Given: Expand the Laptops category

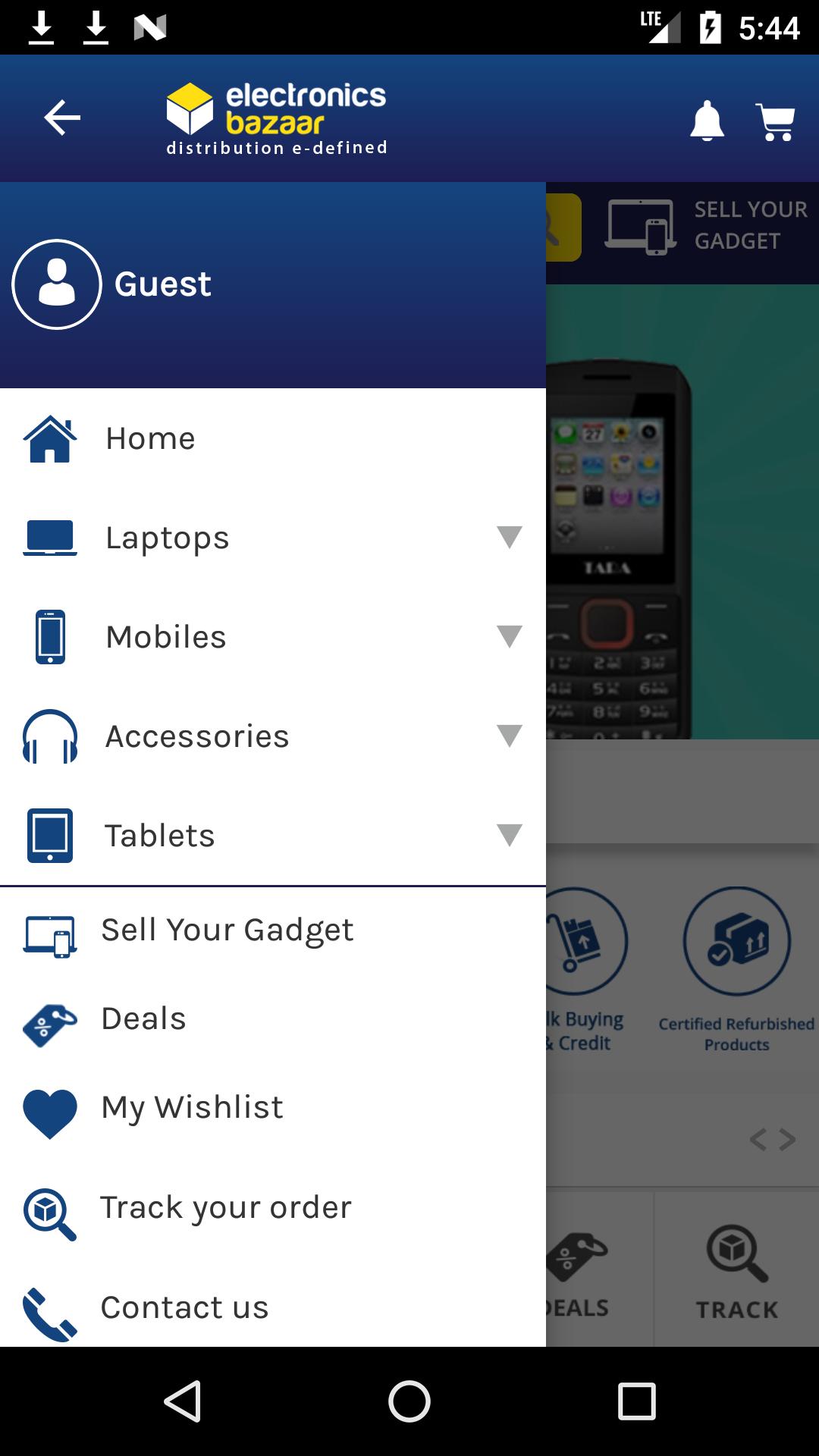Looking at the screenshot, I should click(508, 537).
